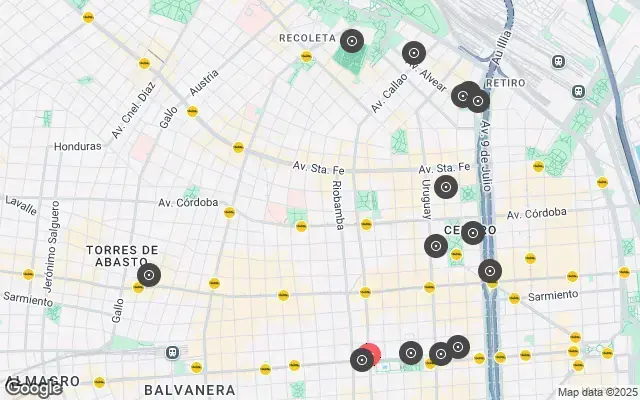Choose the marker with the red highlight behind it
This screenshot has width=640, height=400.
362,359
